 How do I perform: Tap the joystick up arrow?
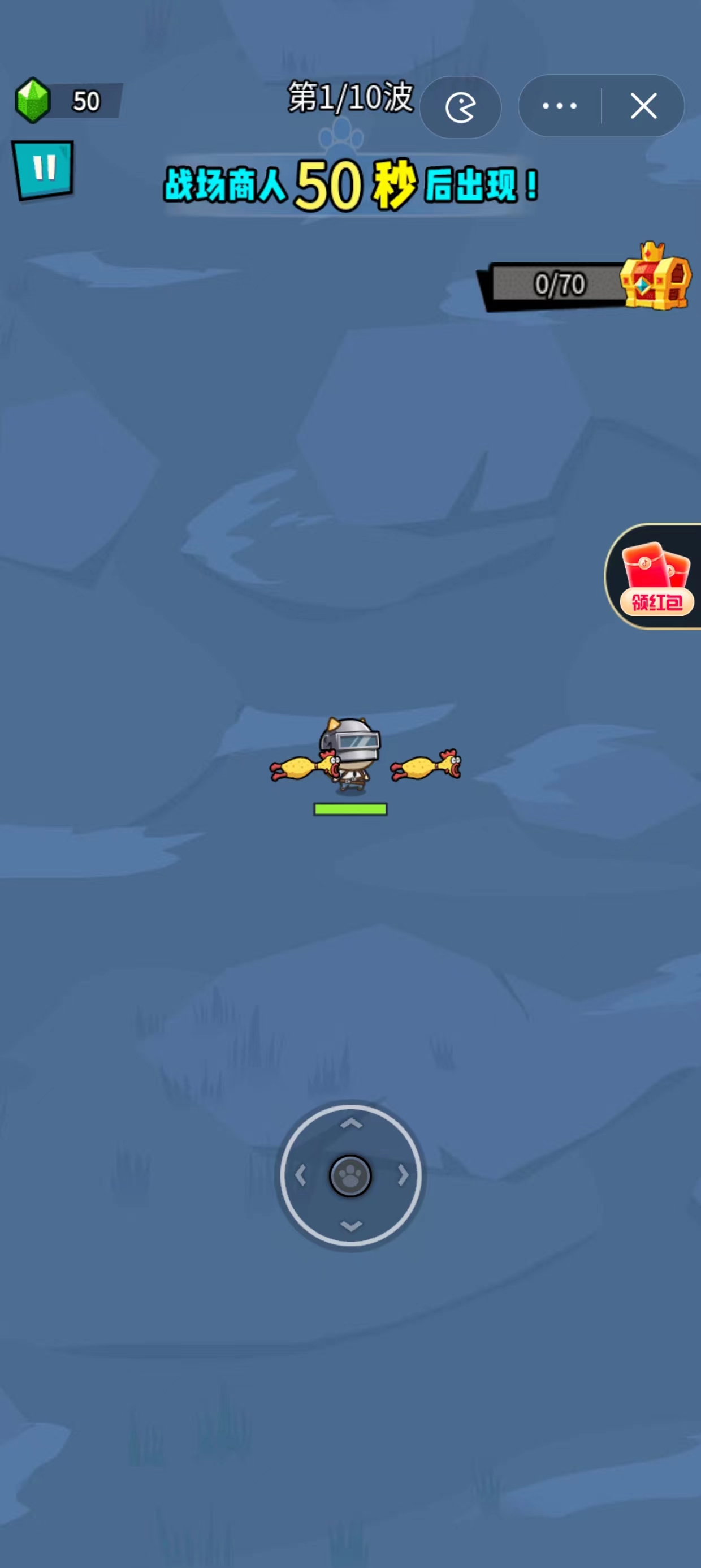point(350,1123)
